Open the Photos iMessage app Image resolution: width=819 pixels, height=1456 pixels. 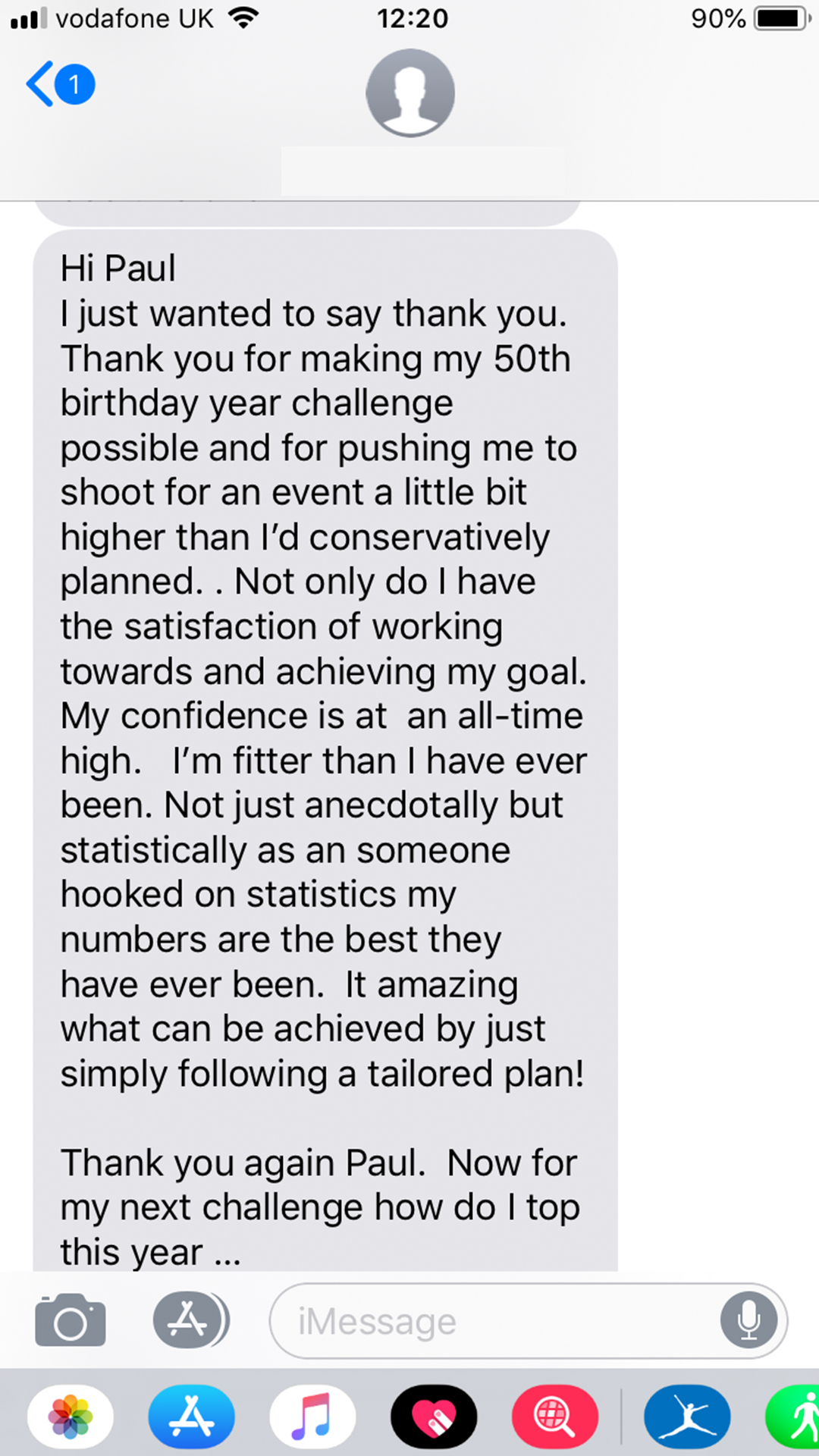click(x=71, y=1416)
